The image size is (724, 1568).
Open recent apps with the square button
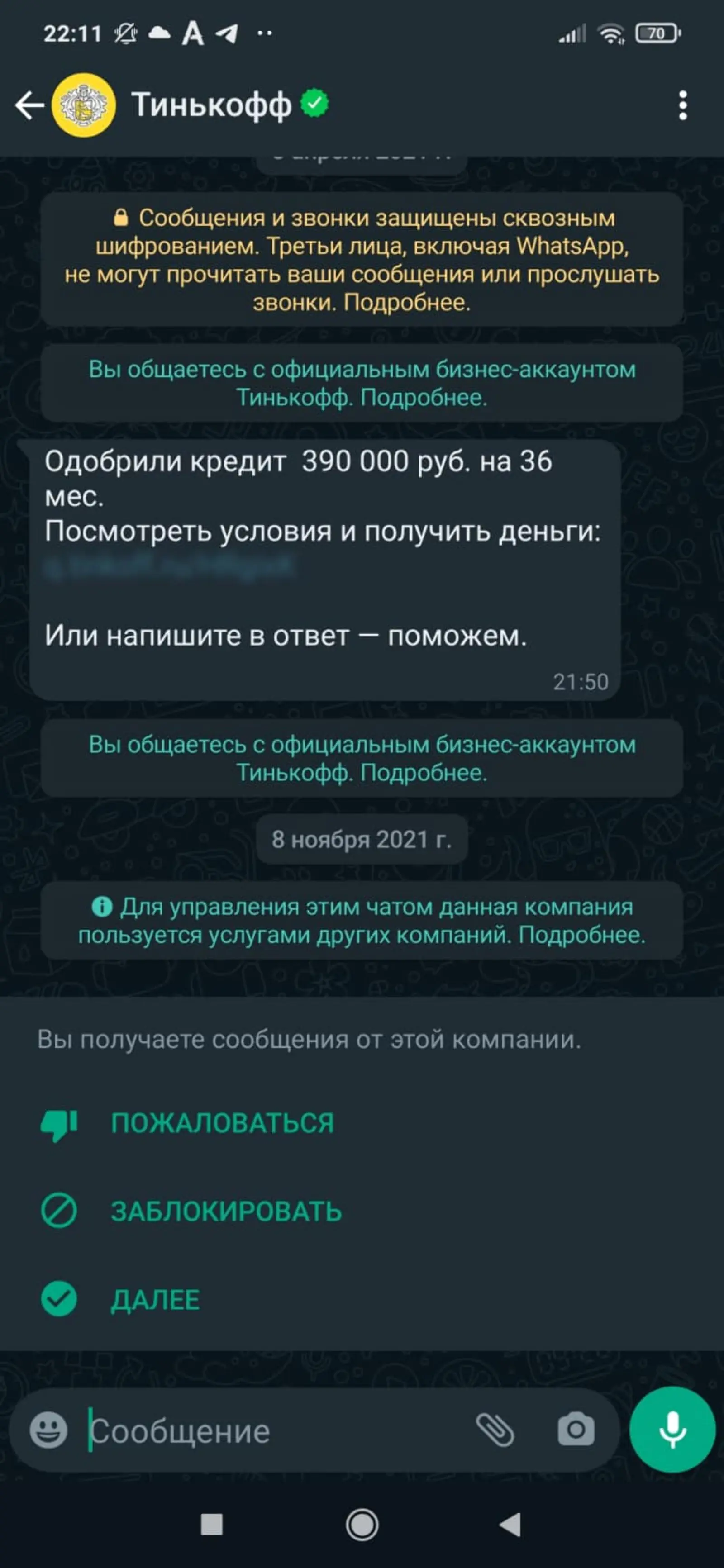point(211,1525)
